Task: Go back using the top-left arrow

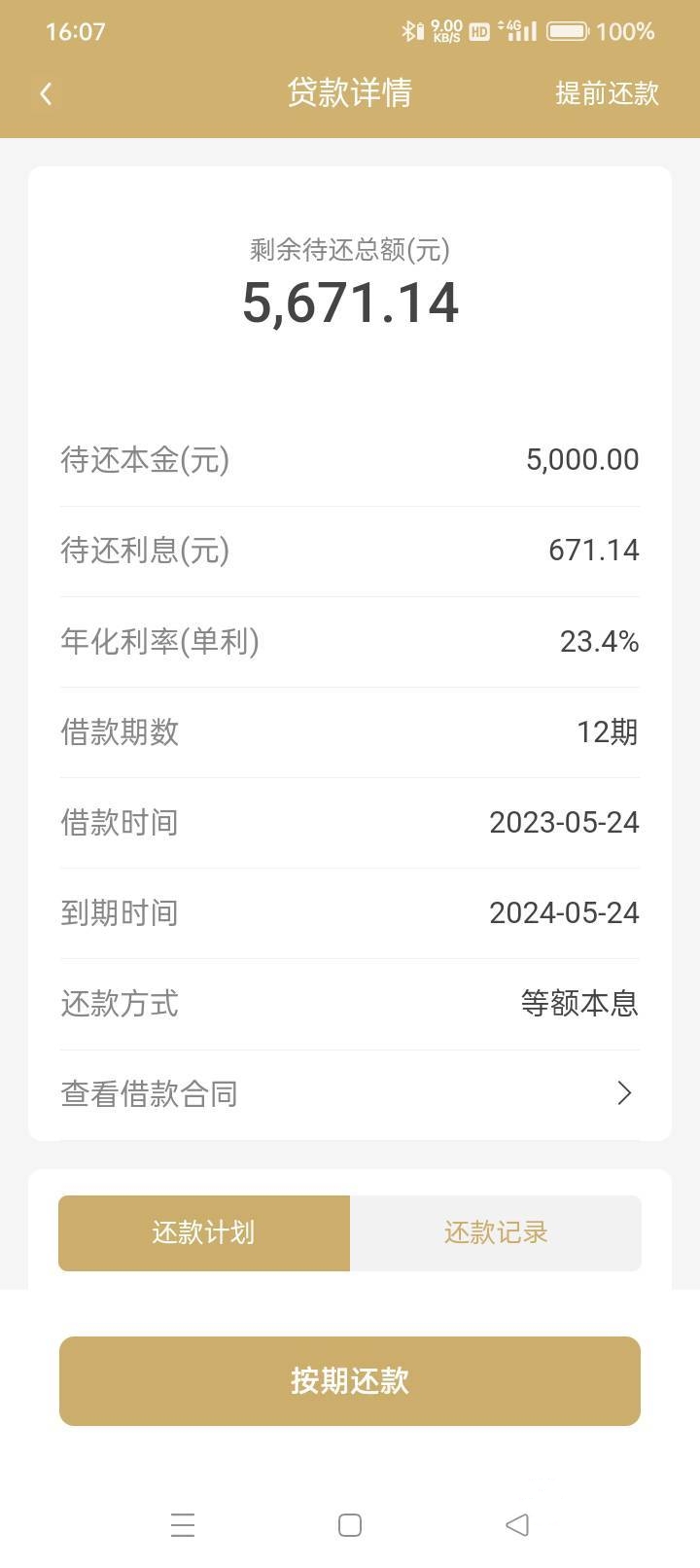Action: click(46, 93)
